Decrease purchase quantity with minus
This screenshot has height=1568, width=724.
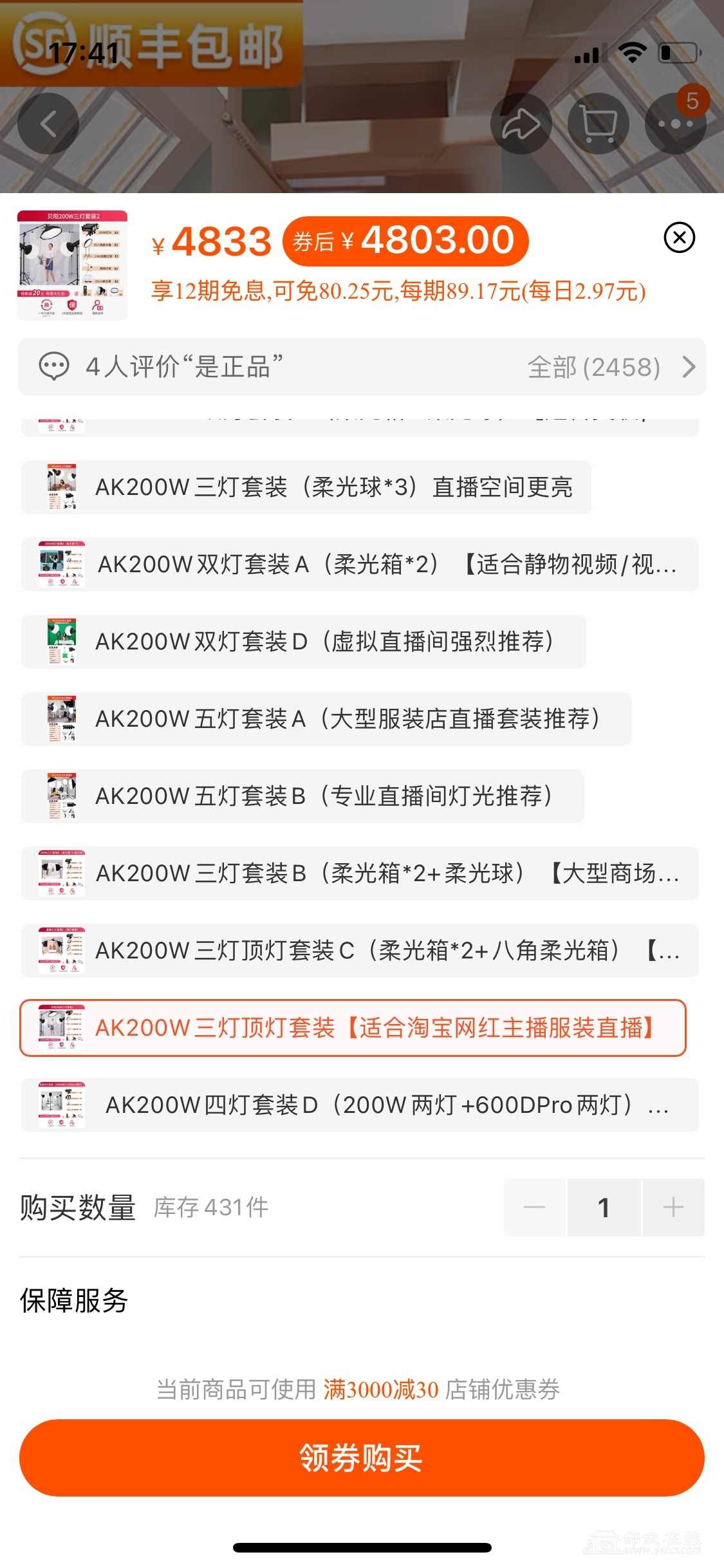(534, 1208)
